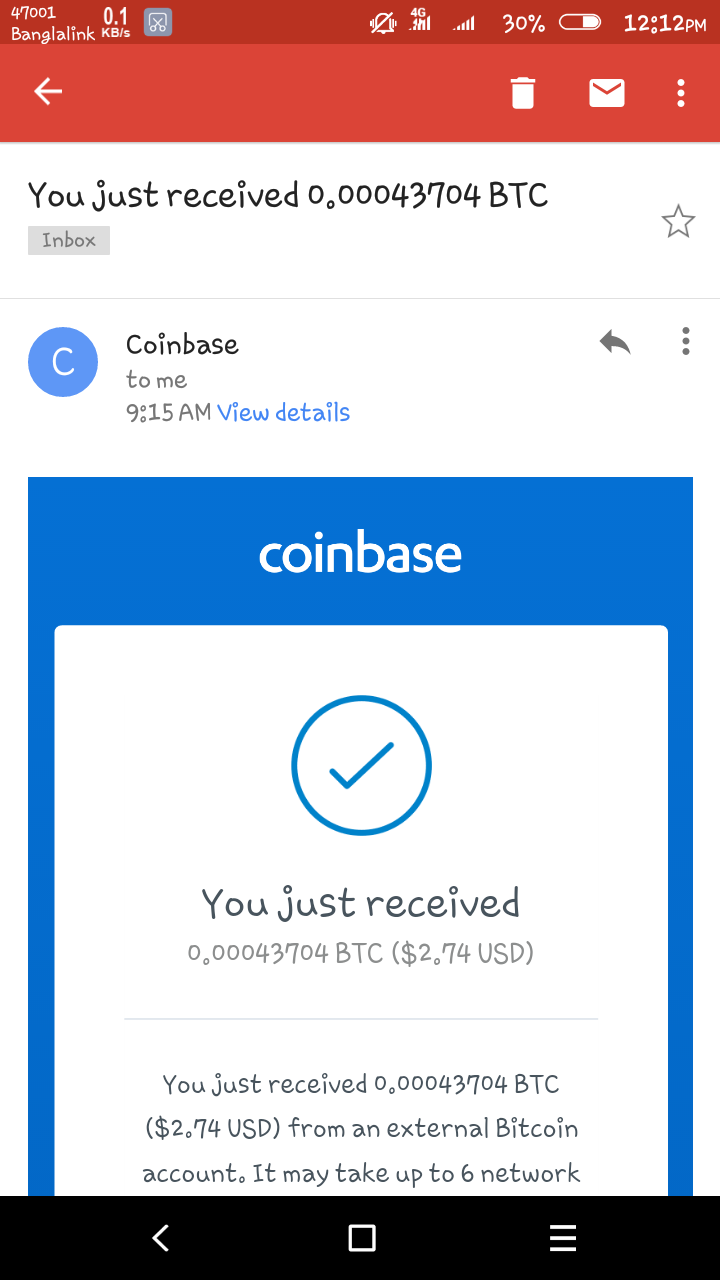Go to the home screen
This screenshot has width=720, height=1280.
coord(362,1238)
